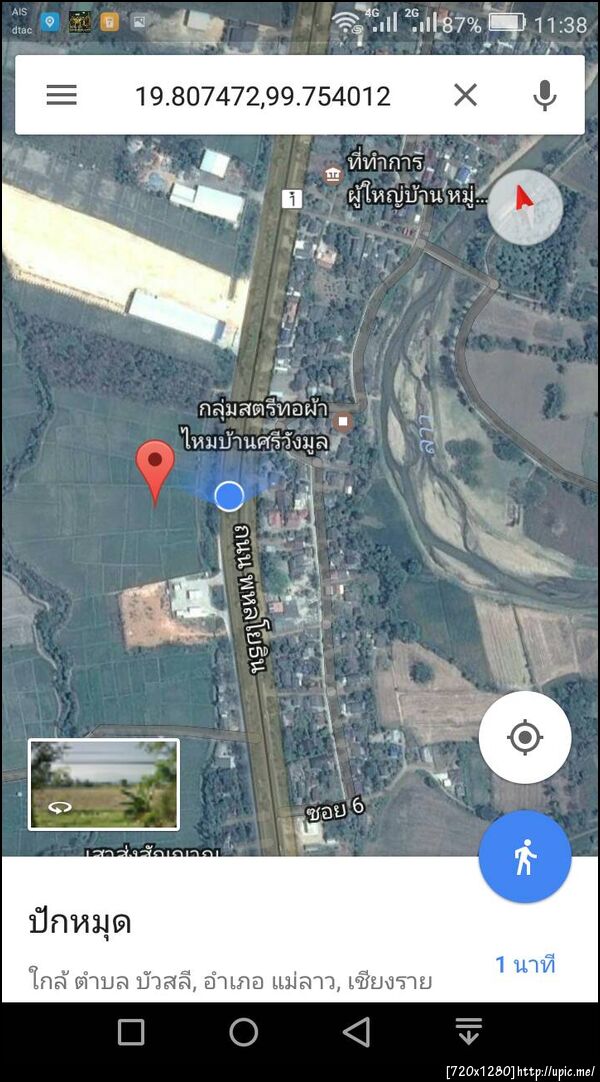
Task: Go to the Android home screen
Action: [x=244, y=1032]
